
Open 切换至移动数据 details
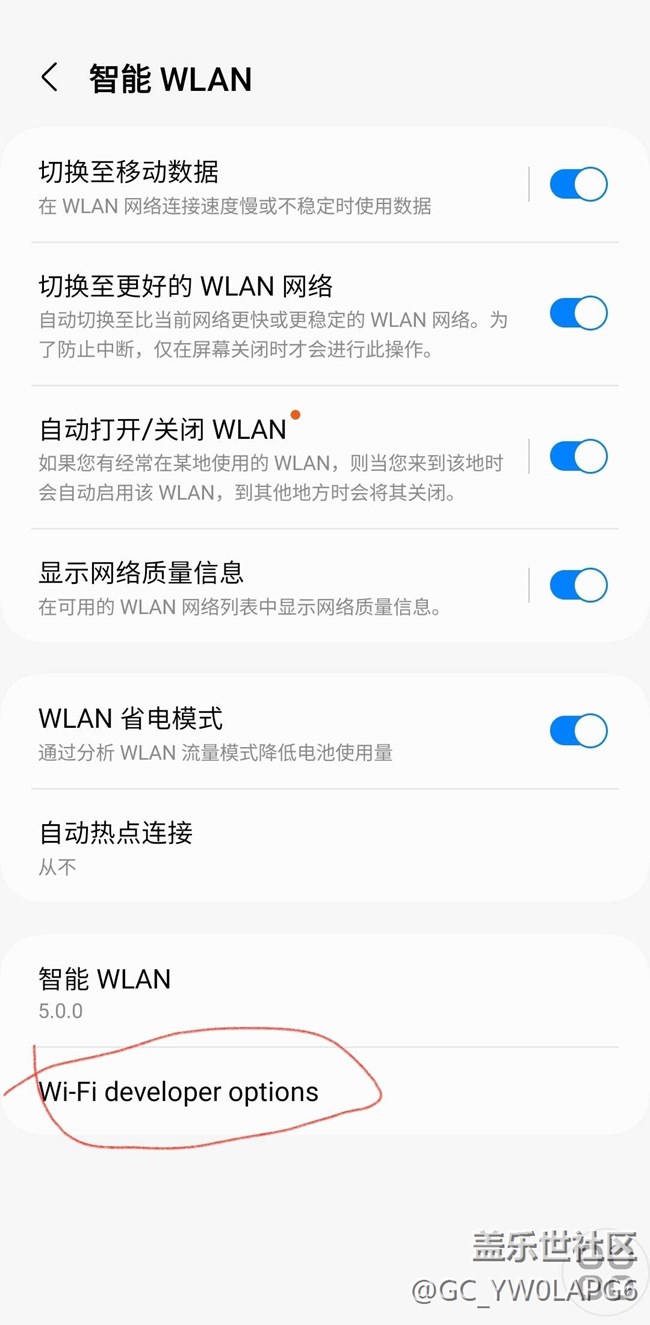270,186
